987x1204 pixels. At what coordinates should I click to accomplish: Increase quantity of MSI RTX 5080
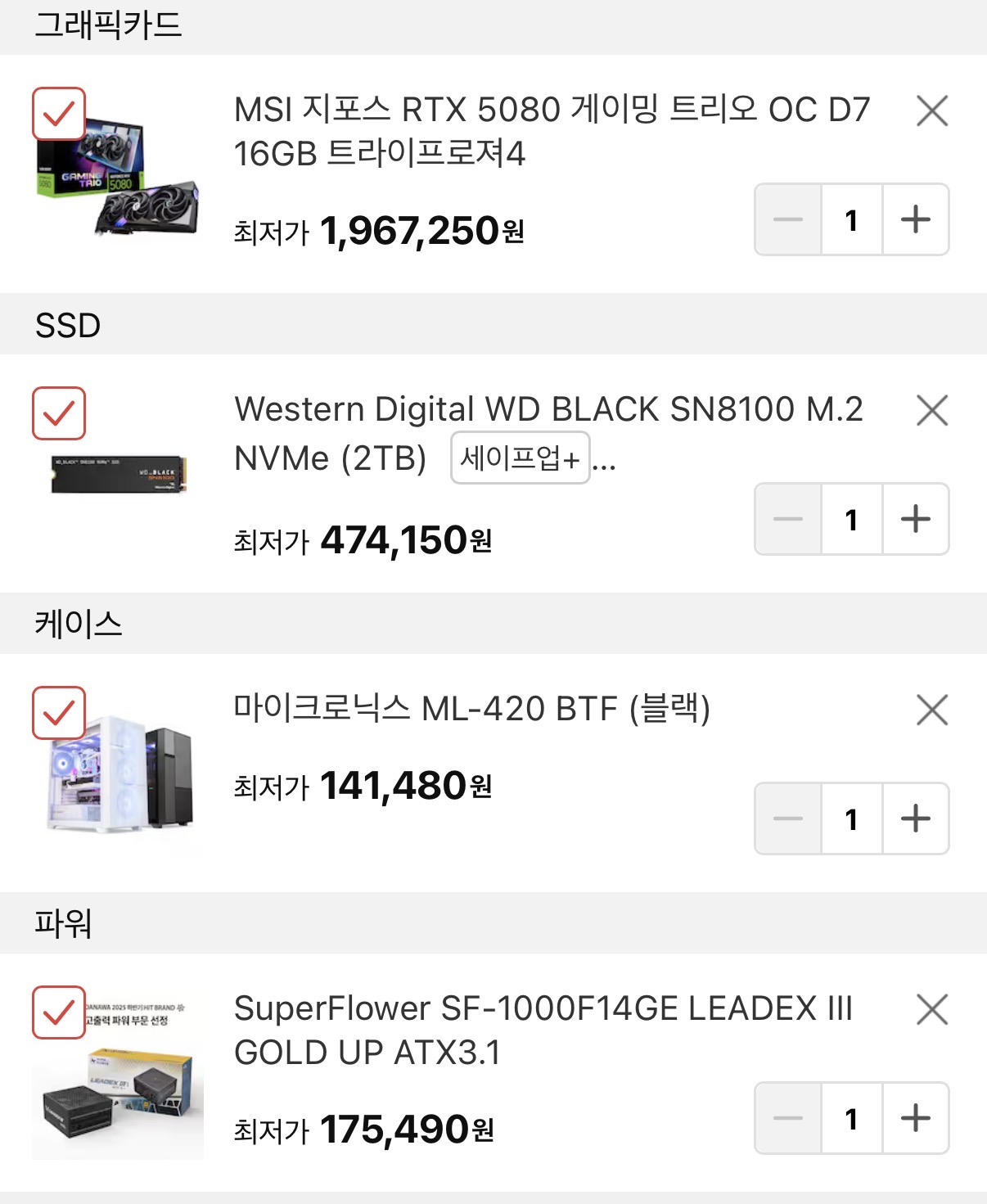click(916, 219)
